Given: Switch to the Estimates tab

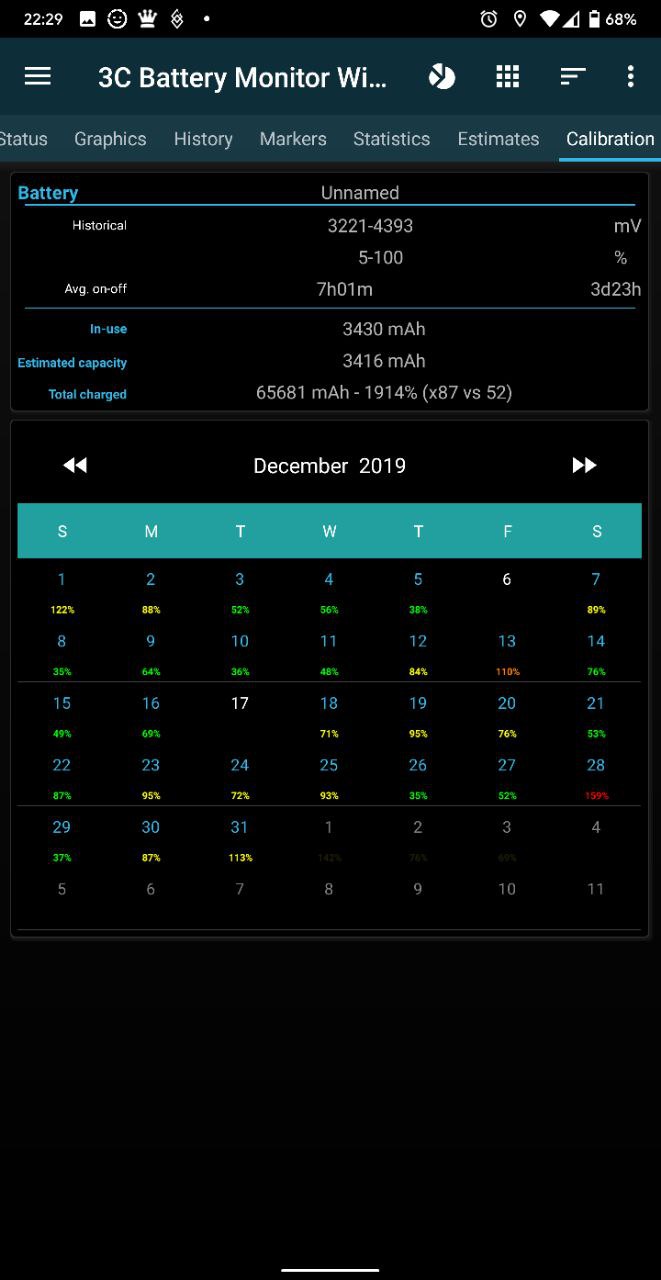Looking at the screenshot, I should [x=498, y=139].
